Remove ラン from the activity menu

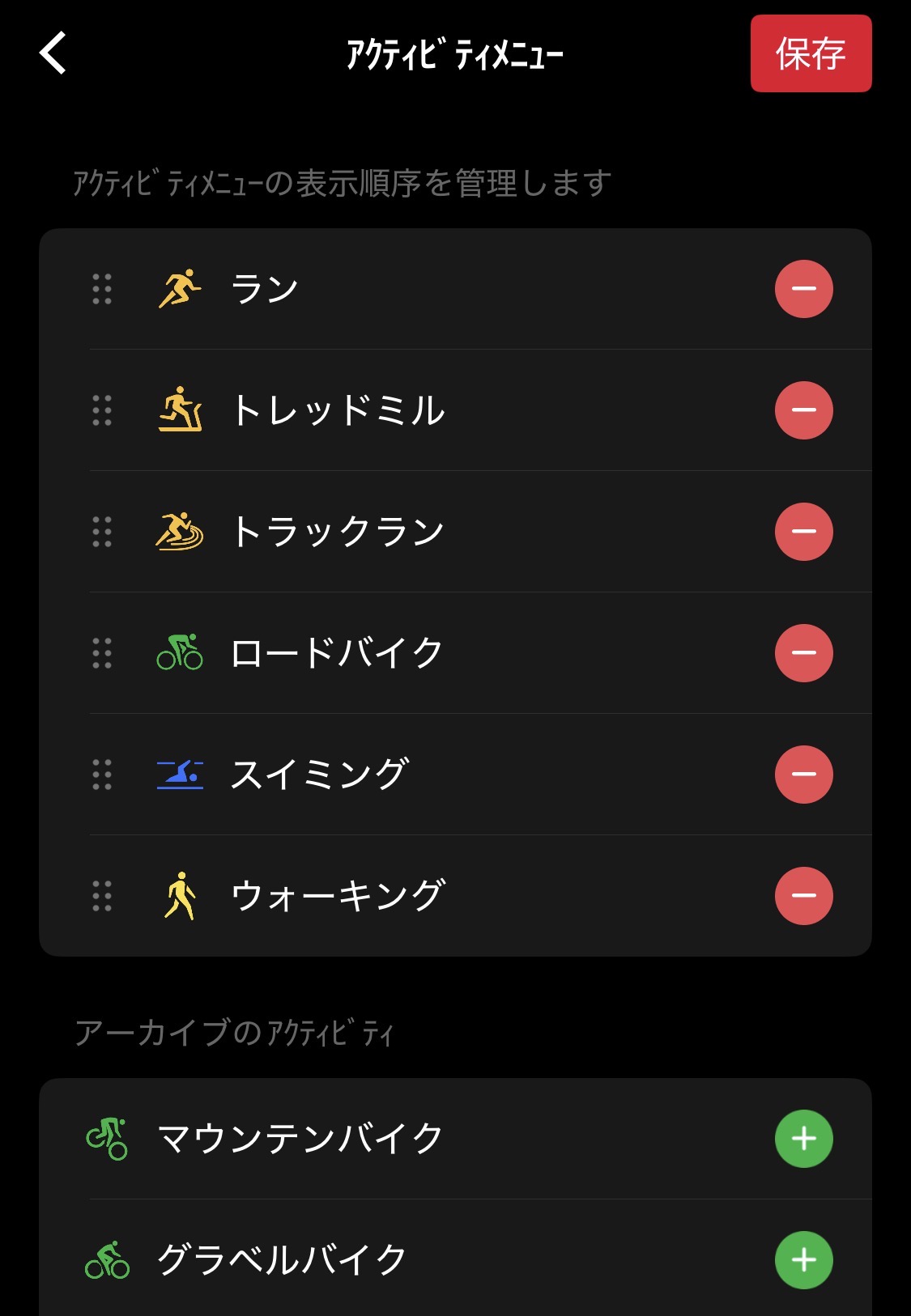click(803, 289)
